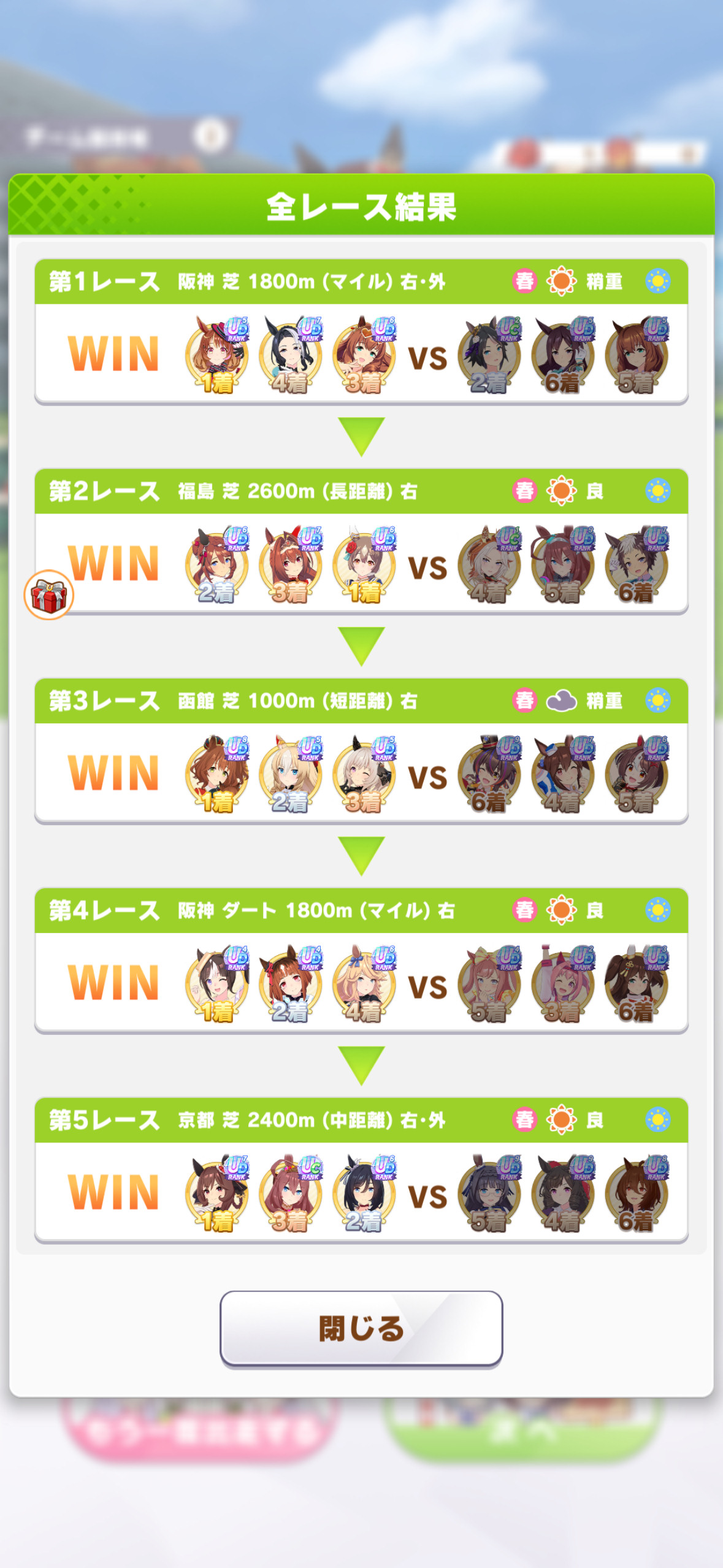View race 2 Fukushima 2600m result
The height and width of the screenshot is (1568, 723).
[x=361, y=542]
